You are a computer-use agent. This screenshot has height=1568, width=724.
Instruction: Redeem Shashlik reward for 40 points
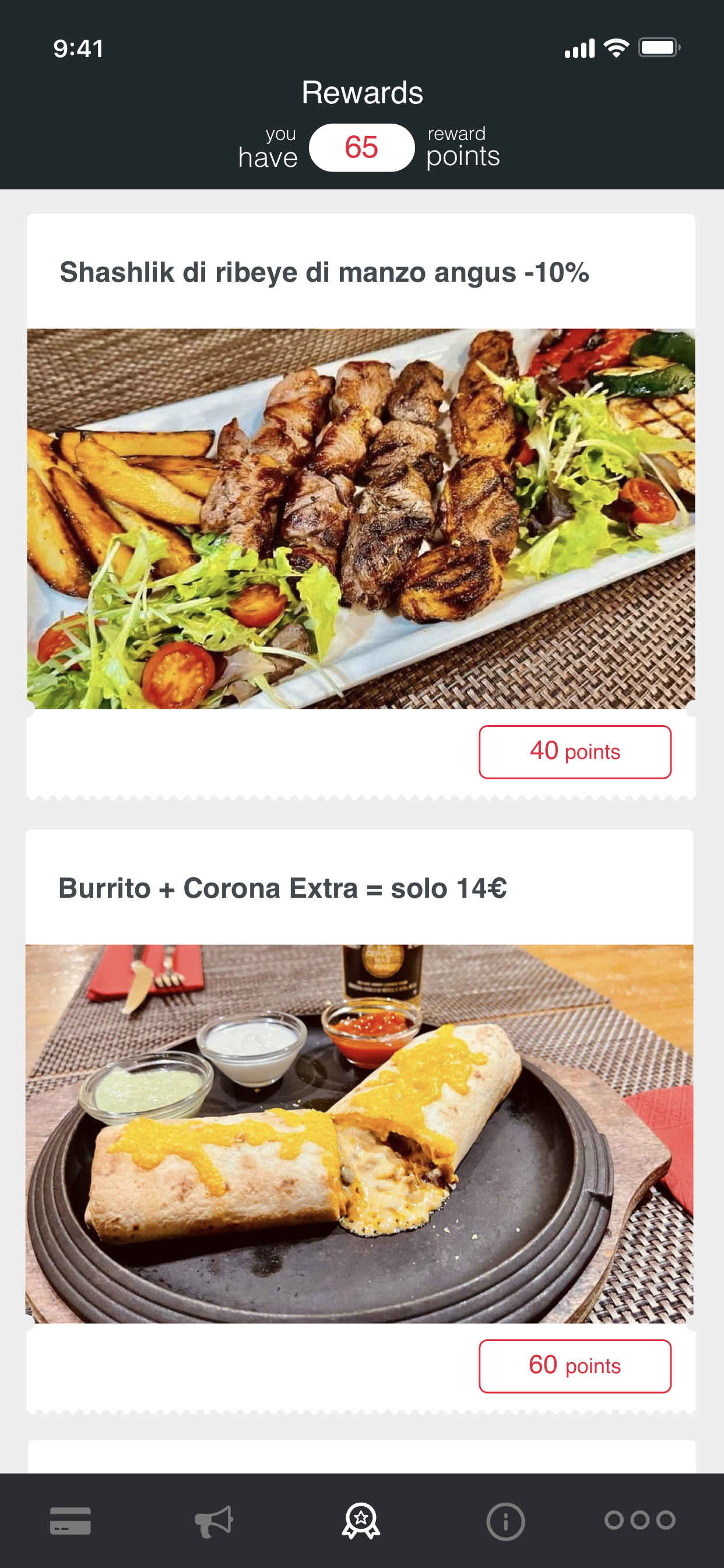coord(574,752)
